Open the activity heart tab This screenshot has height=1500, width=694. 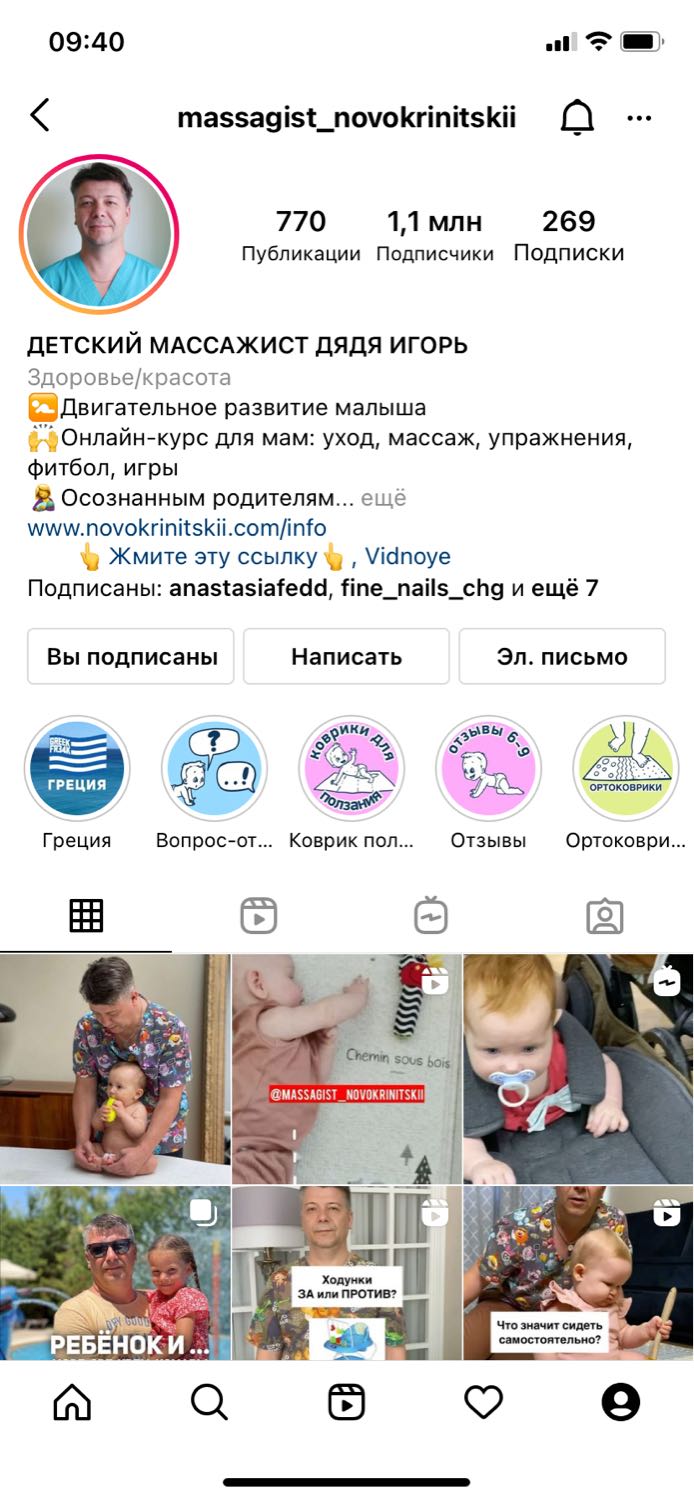[x=483, y=1402]
